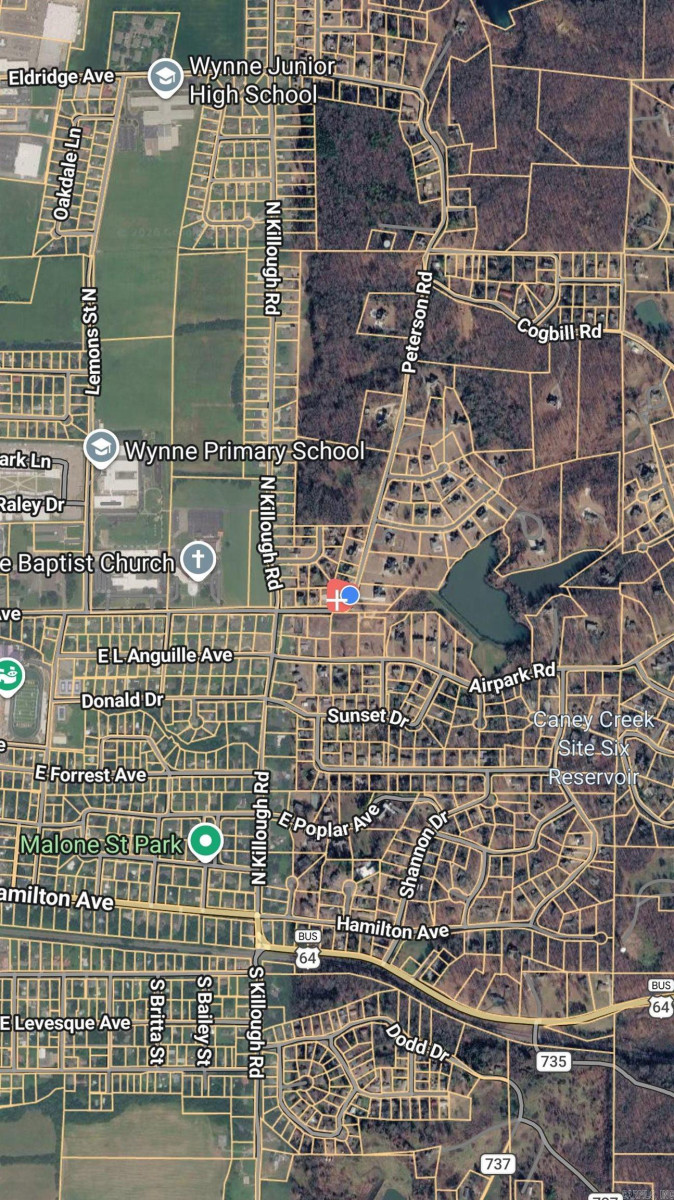Tap the Baptist Church map marker
Viewport: 674px width, 1200px height.
coord(199,559)
